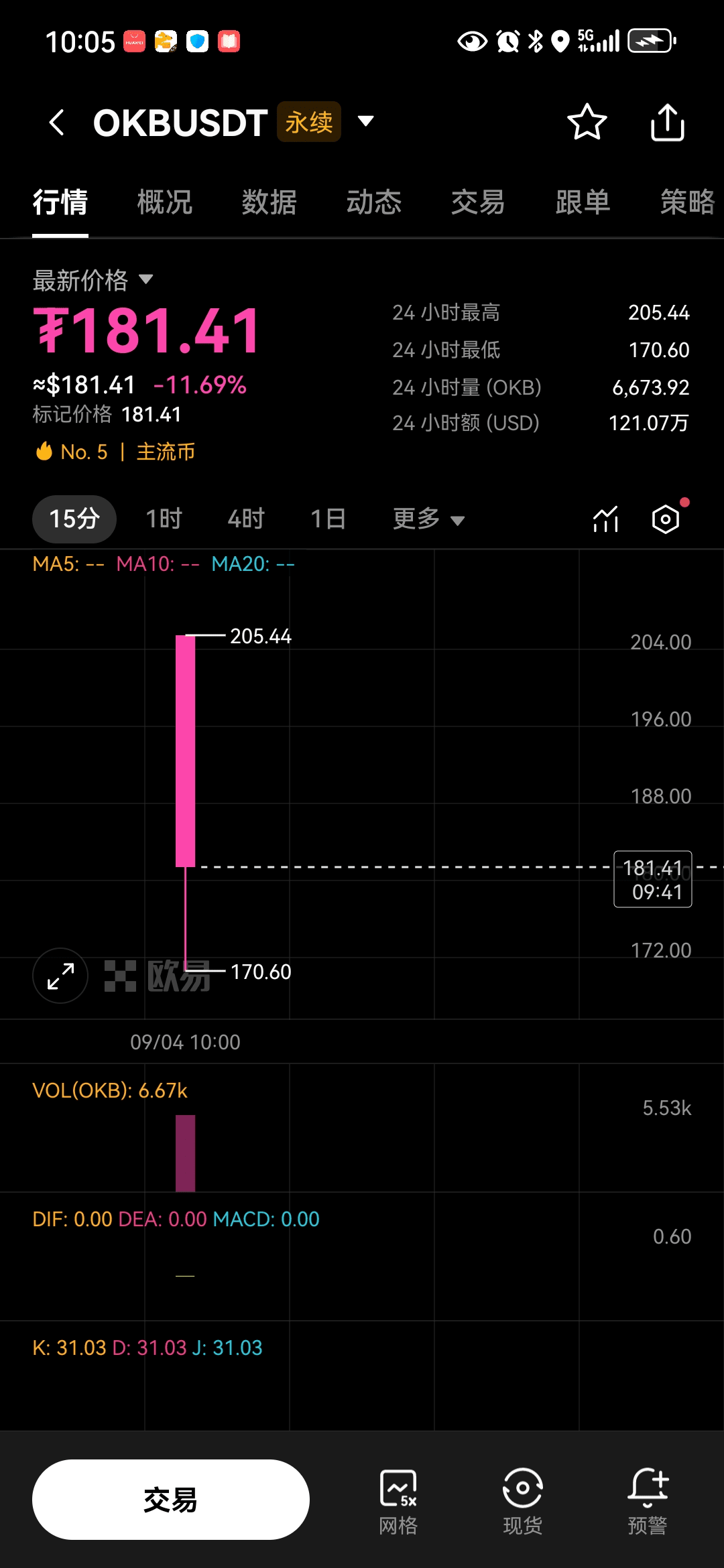Expand the chart to fullscreen
This screenshot has height=1568, width=724.
point(60,976)
